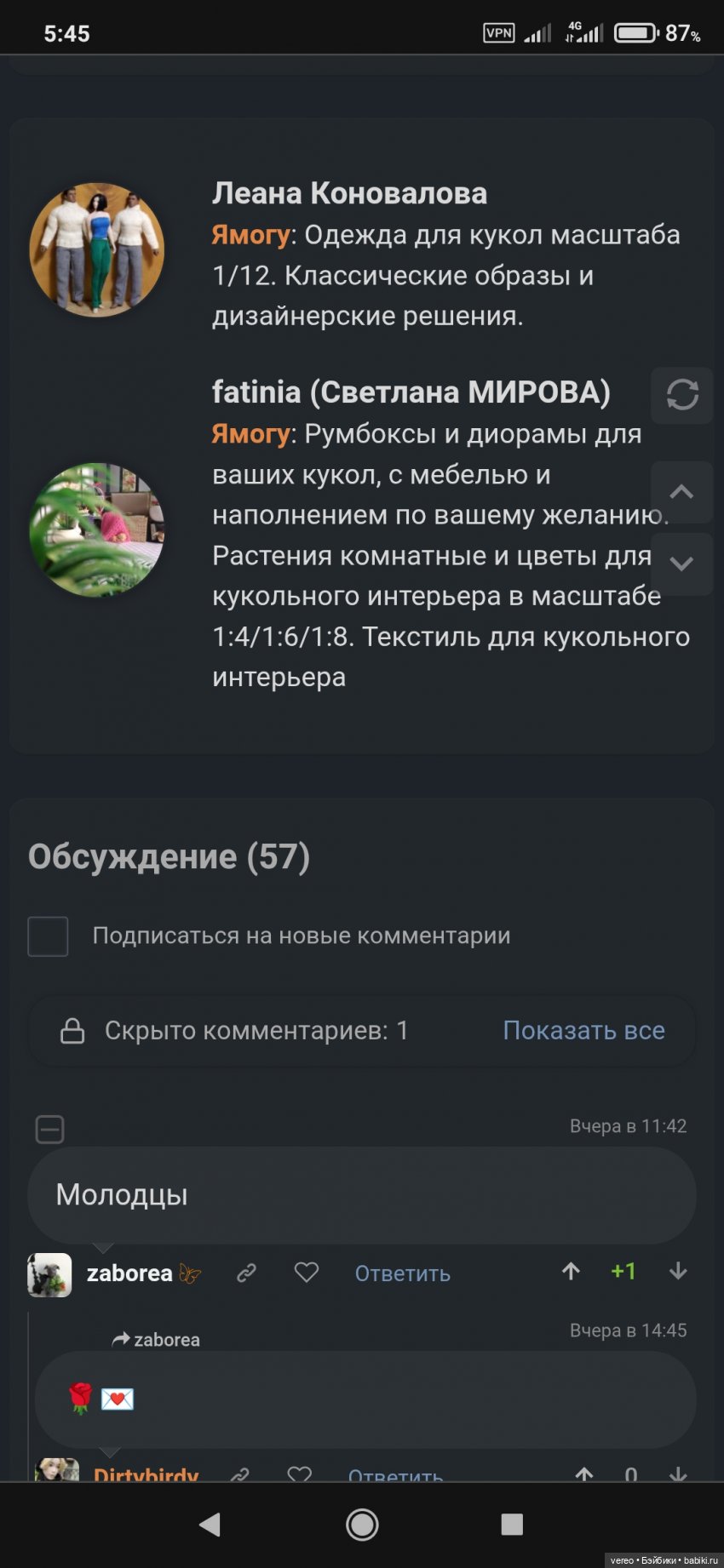Go back with system navigation button
Screen dimensions: 724x1568
pyautogui.click(x=210, y=1524)
